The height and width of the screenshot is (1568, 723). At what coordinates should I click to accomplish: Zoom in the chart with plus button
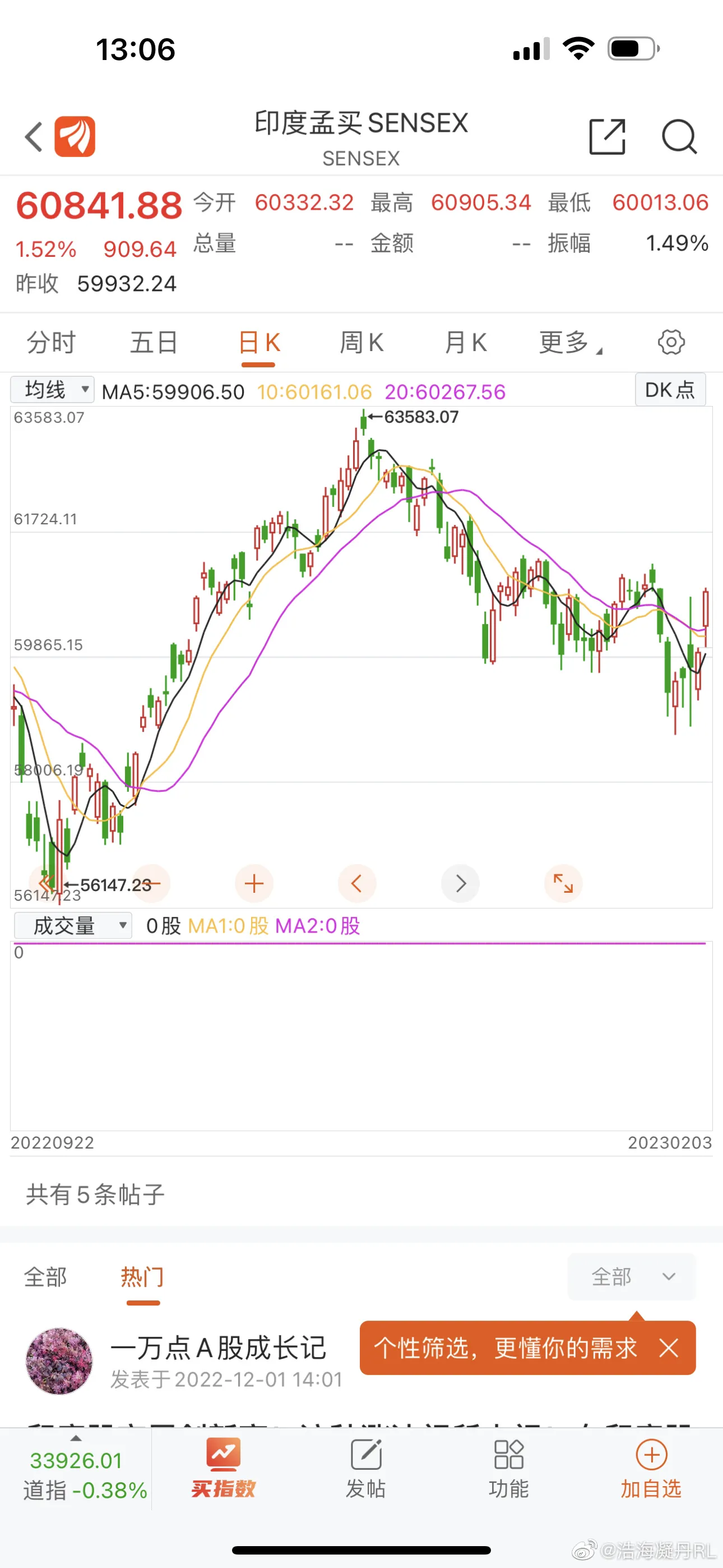click(254, 883)
